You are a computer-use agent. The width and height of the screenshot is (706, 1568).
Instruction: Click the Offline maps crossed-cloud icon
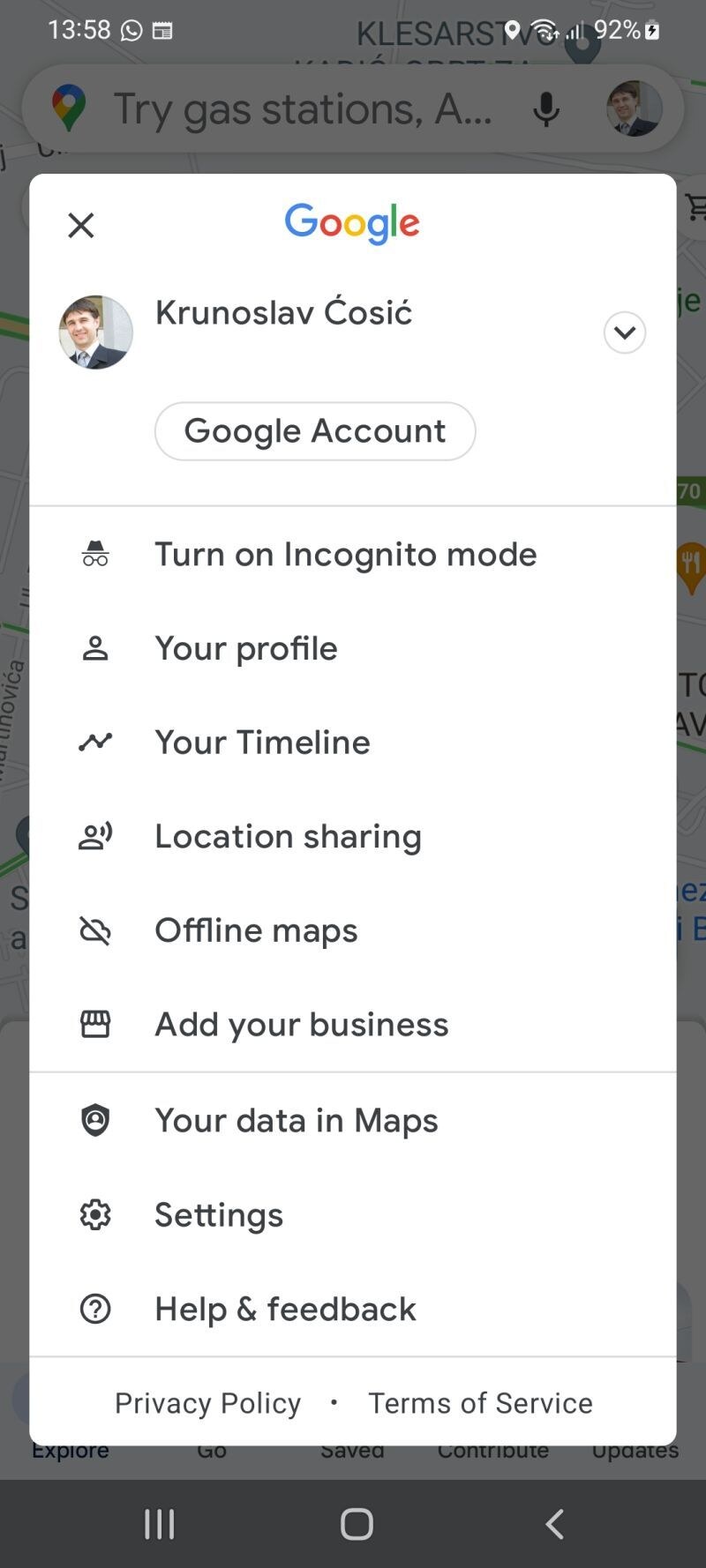(94, 930)
